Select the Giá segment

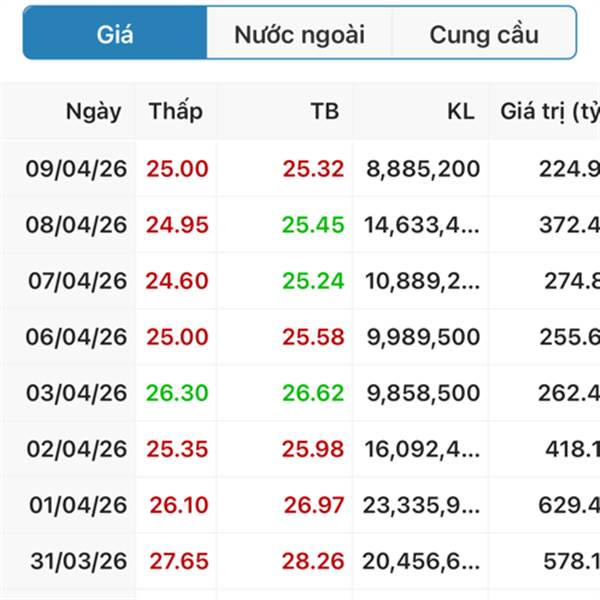pos(115,33)
